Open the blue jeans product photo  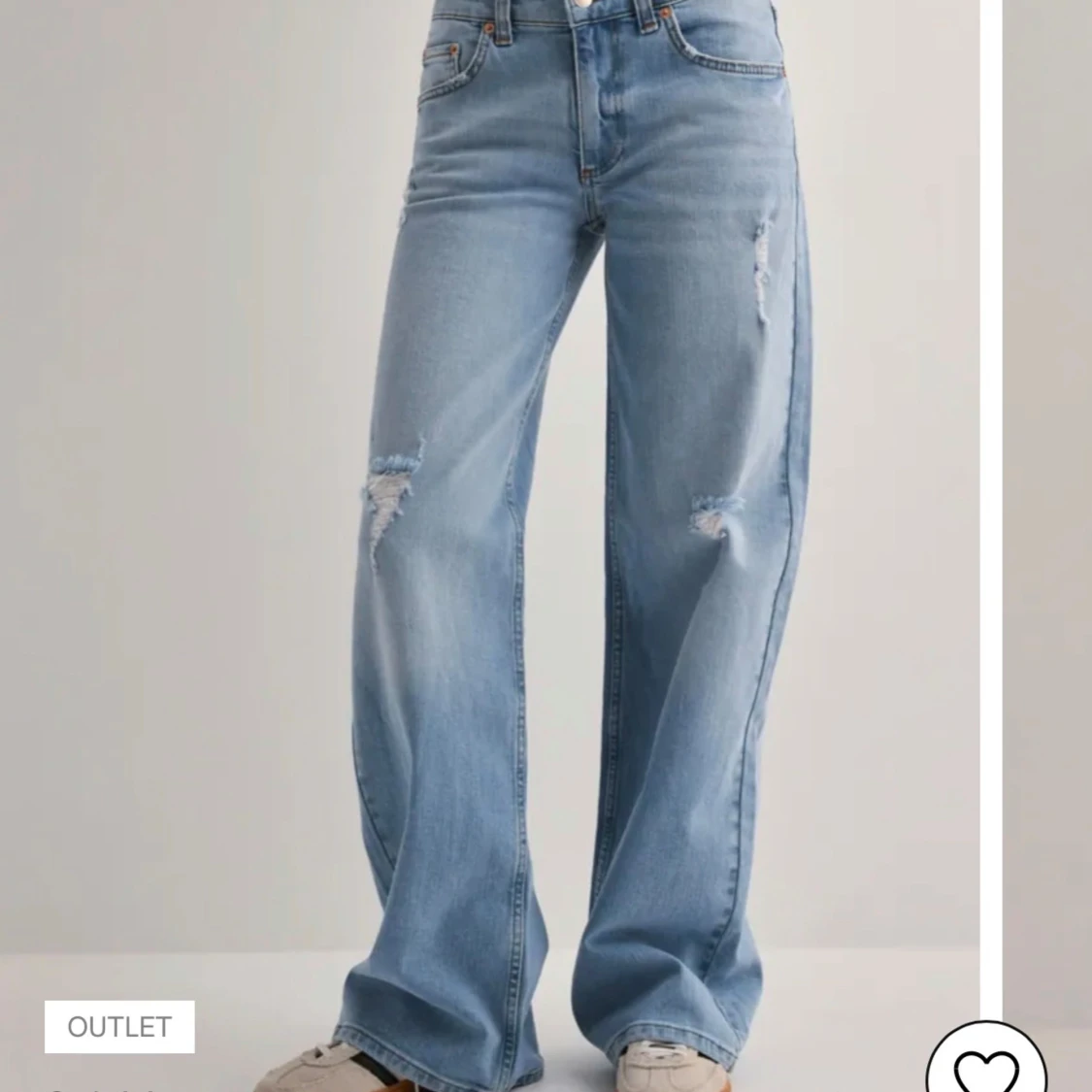pos(489,546)
